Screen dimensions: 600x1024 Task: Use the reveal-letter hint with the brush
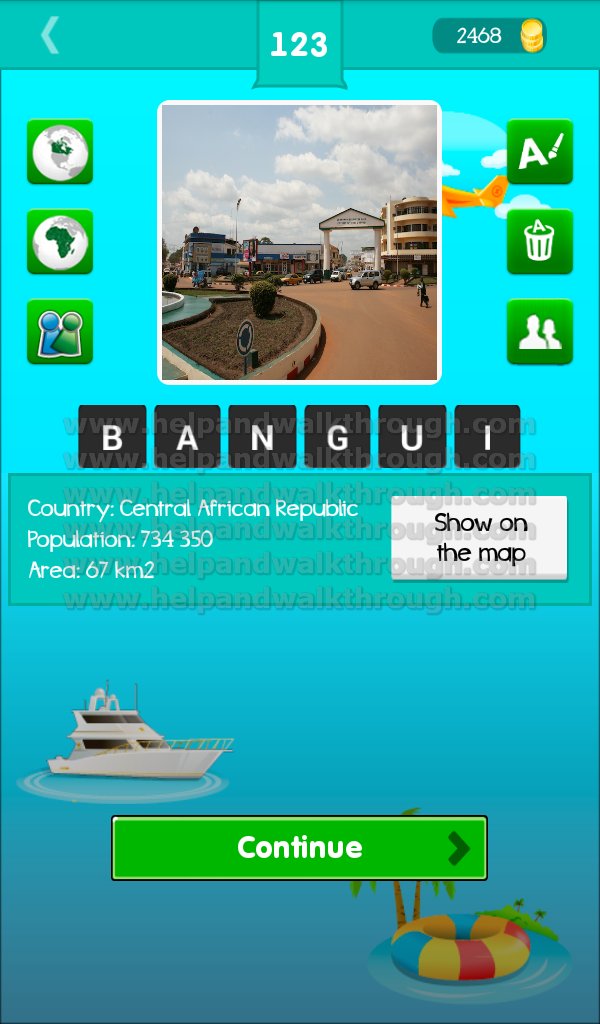(x=539, y=152)
